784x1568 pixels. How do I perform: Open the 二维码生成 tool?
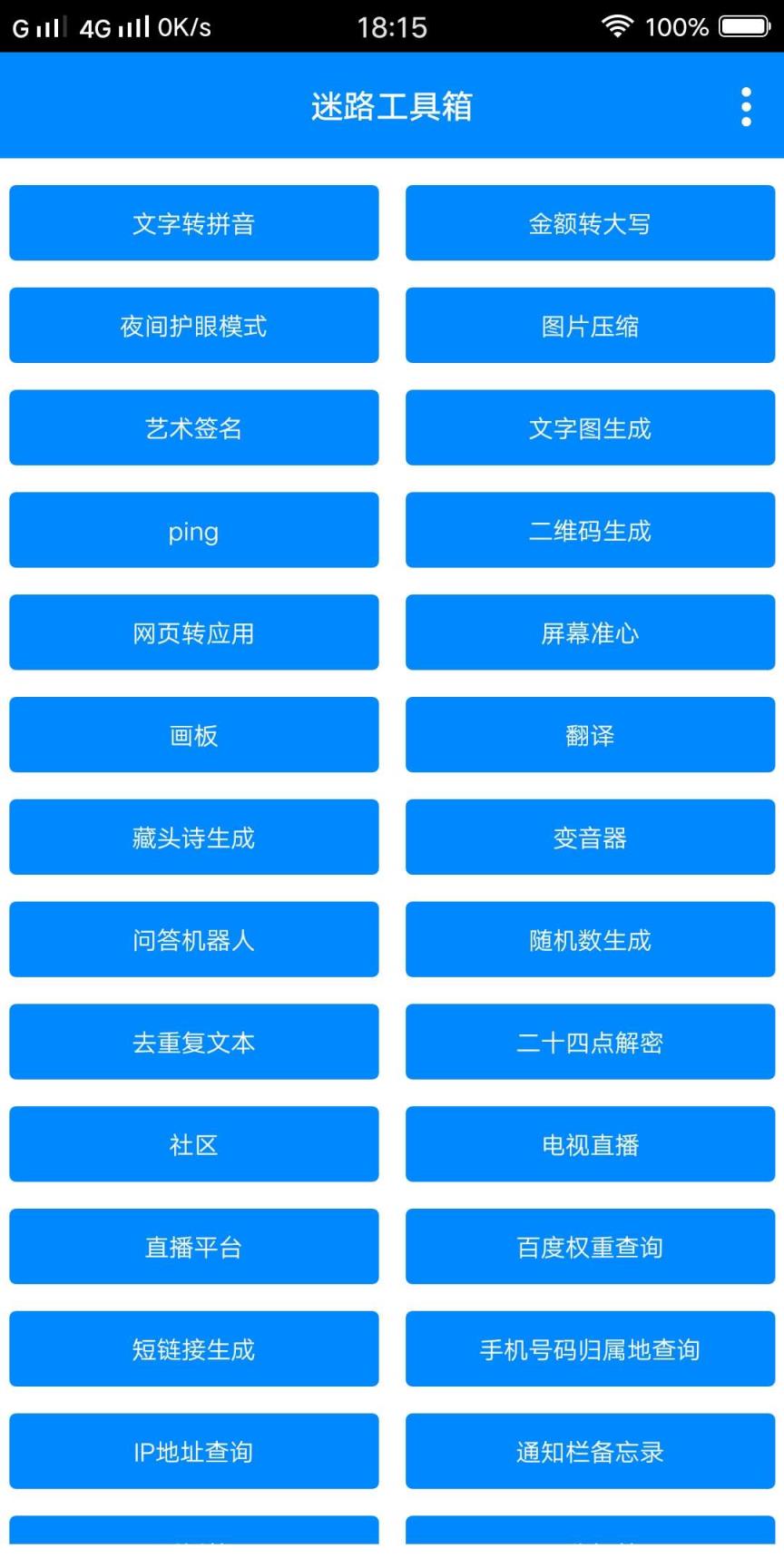pos(590,530)
